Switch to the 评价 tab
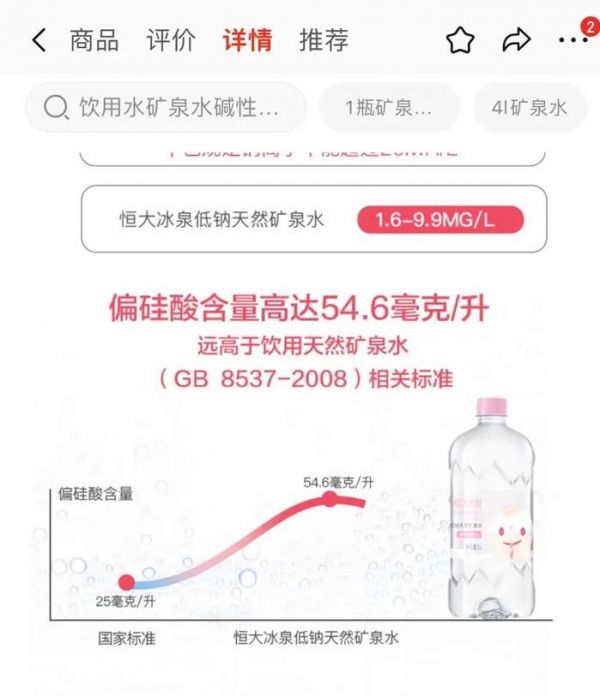Screen dimensions: 600x696 click(171, 40)
